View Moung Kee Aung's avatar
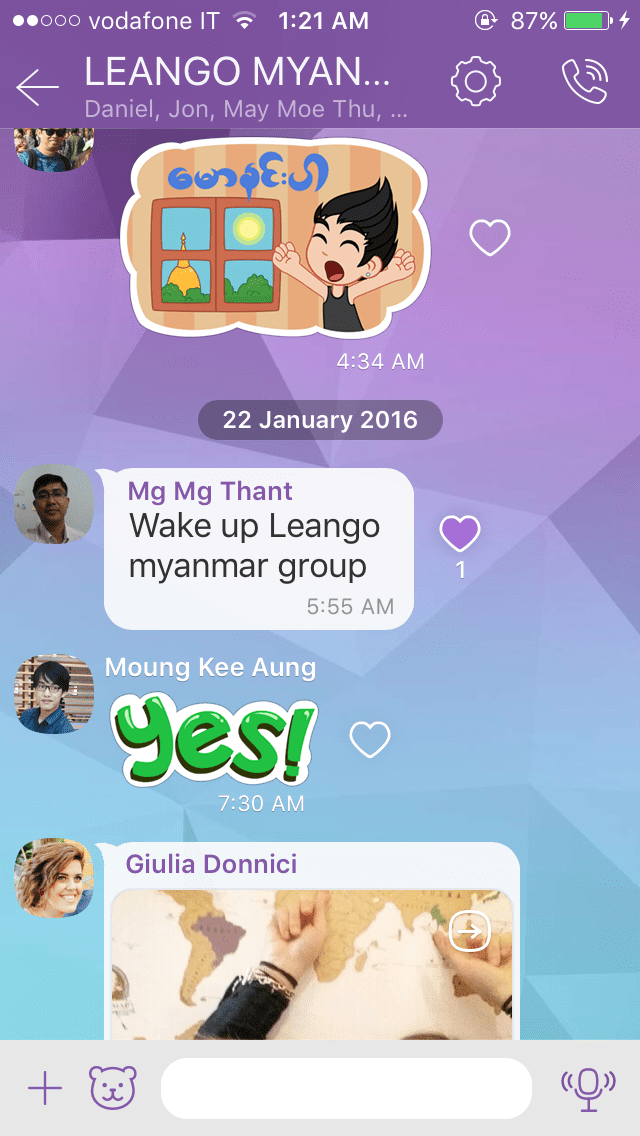The image size is (640, 1136). click(x=54, y=693)
